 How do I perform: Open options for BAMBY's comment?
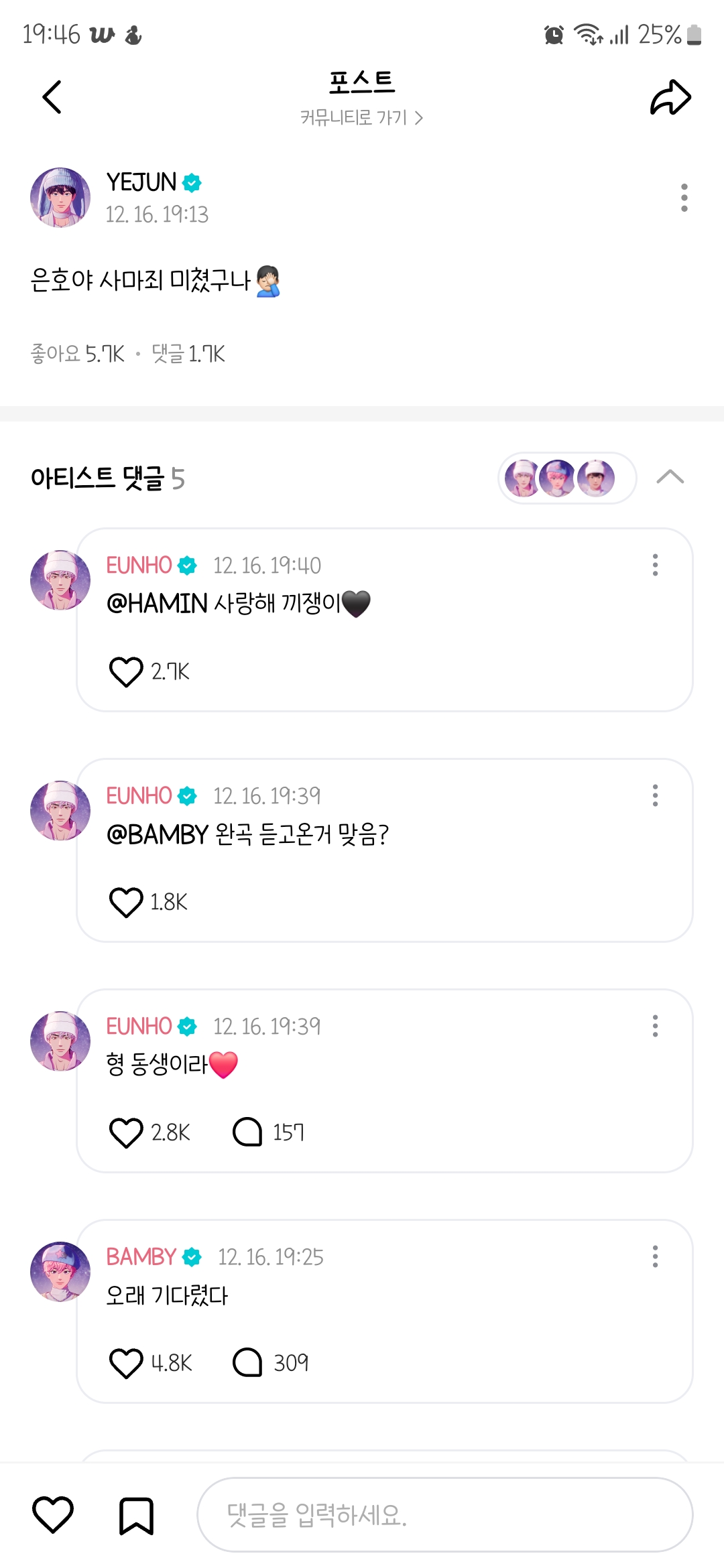pos(655,1256)
